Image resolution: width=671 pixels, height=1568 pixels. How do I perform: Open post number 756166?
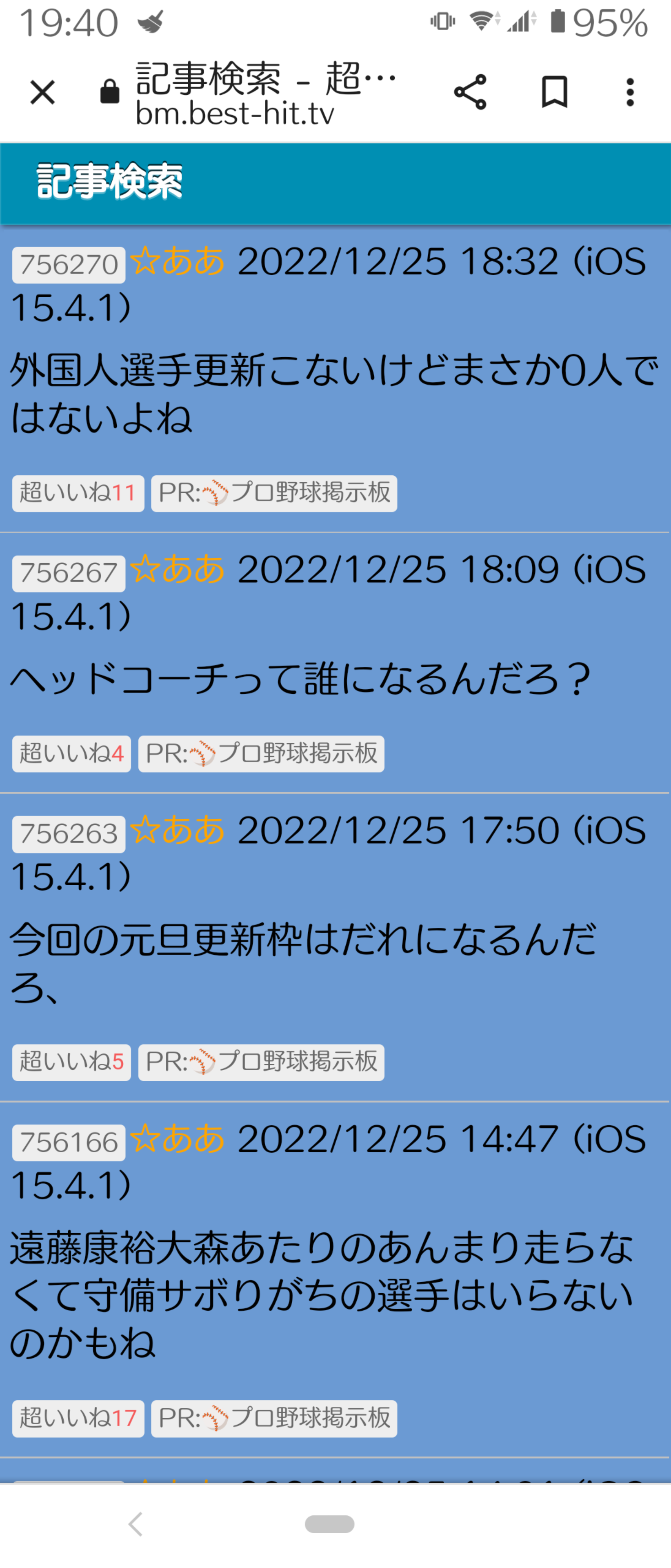pyautogui.click(x=69, y=1143)
